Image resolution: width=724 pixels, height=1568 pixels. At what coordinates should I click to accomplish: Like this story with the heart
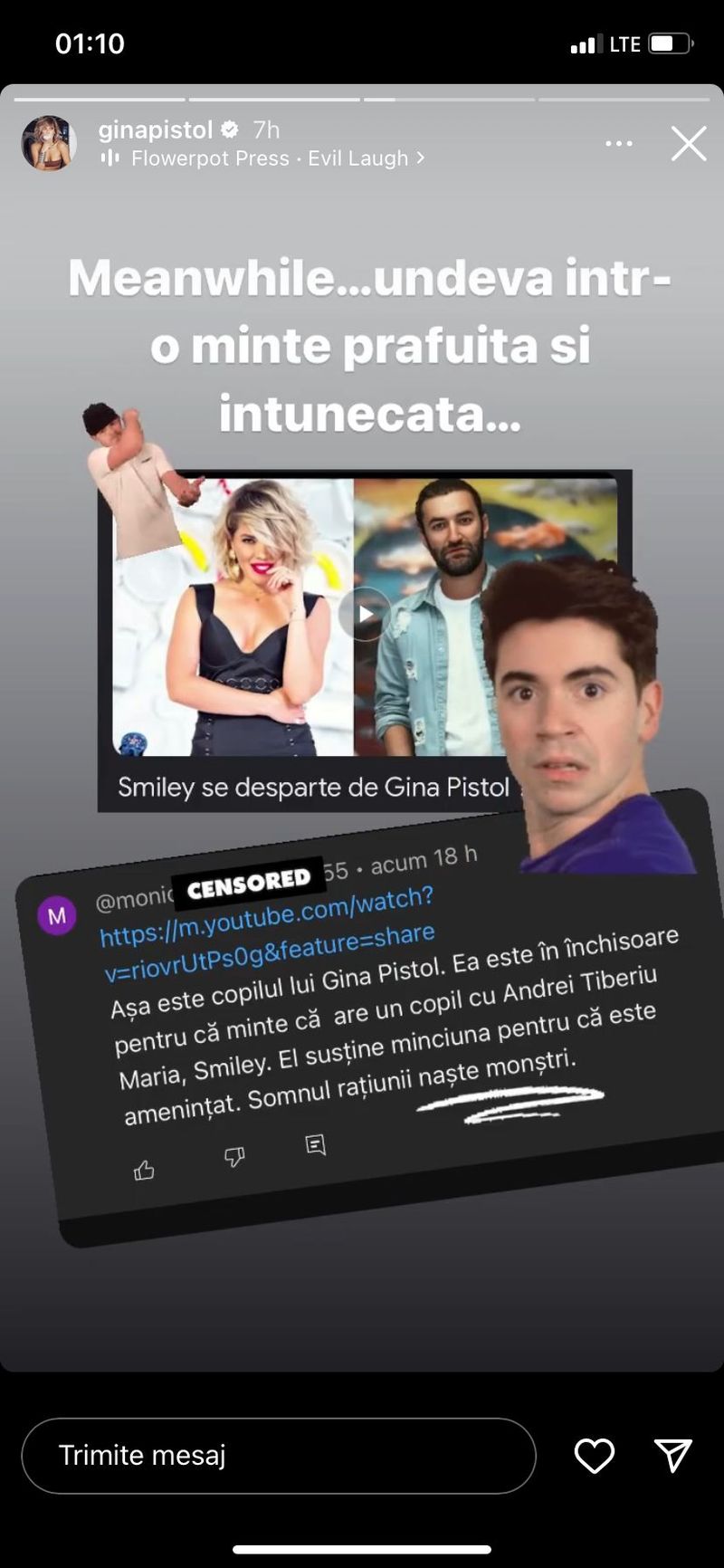tap(595, 1455)
